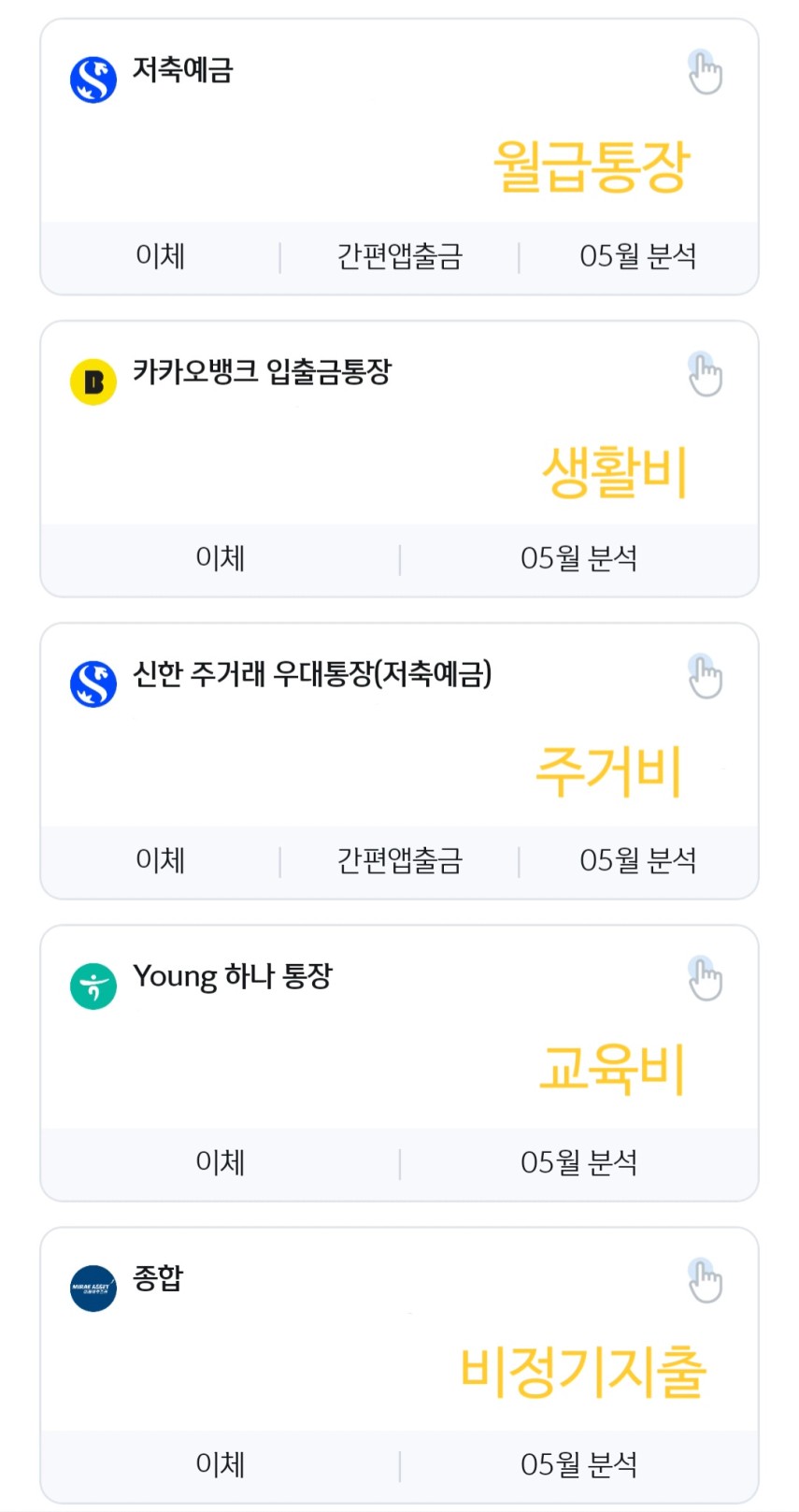799x1512 pixels.
Task: Tap the hand icon on 카카오뱅크 입출금통장
Action: (705, 375)
